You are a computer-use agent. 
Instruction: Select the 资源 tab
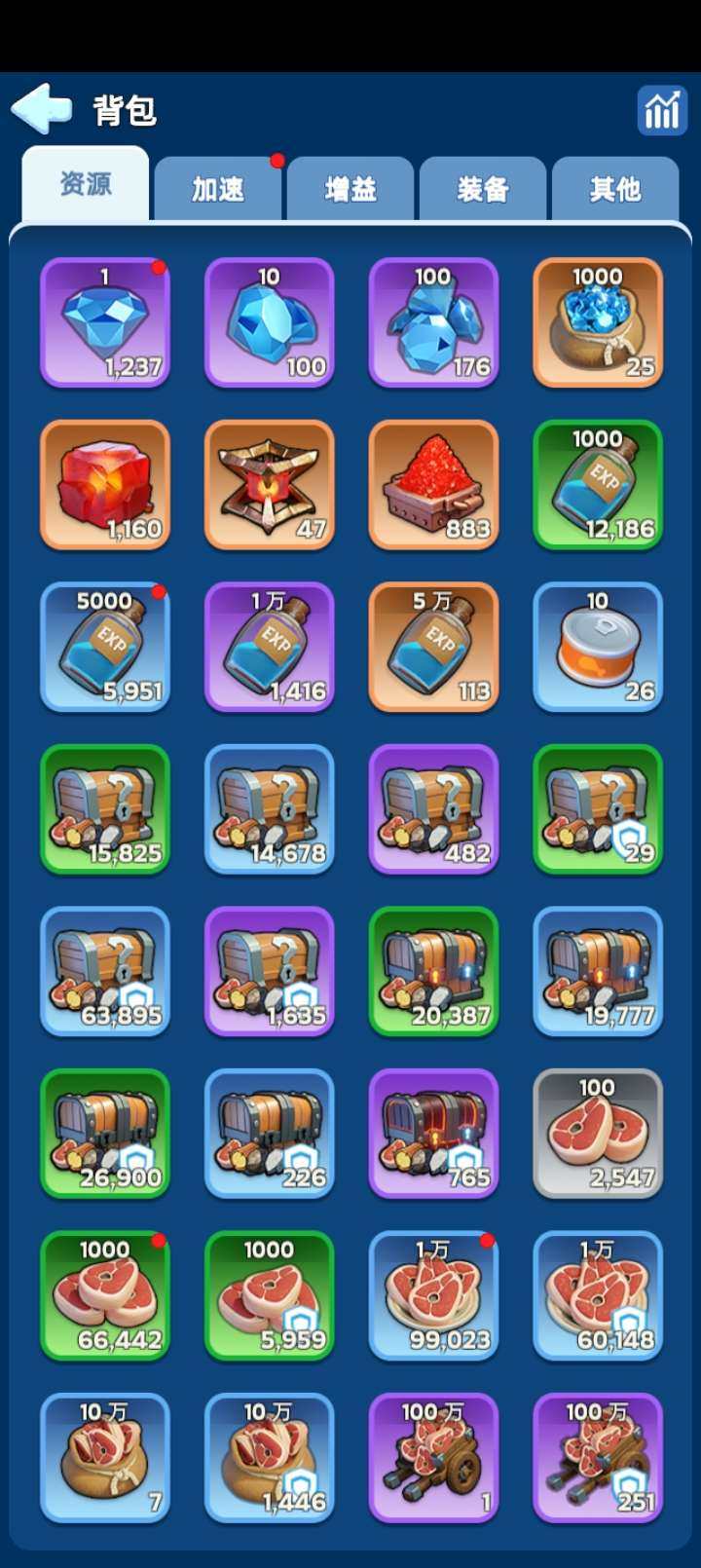pyautogui.click(x=86, y=184)
